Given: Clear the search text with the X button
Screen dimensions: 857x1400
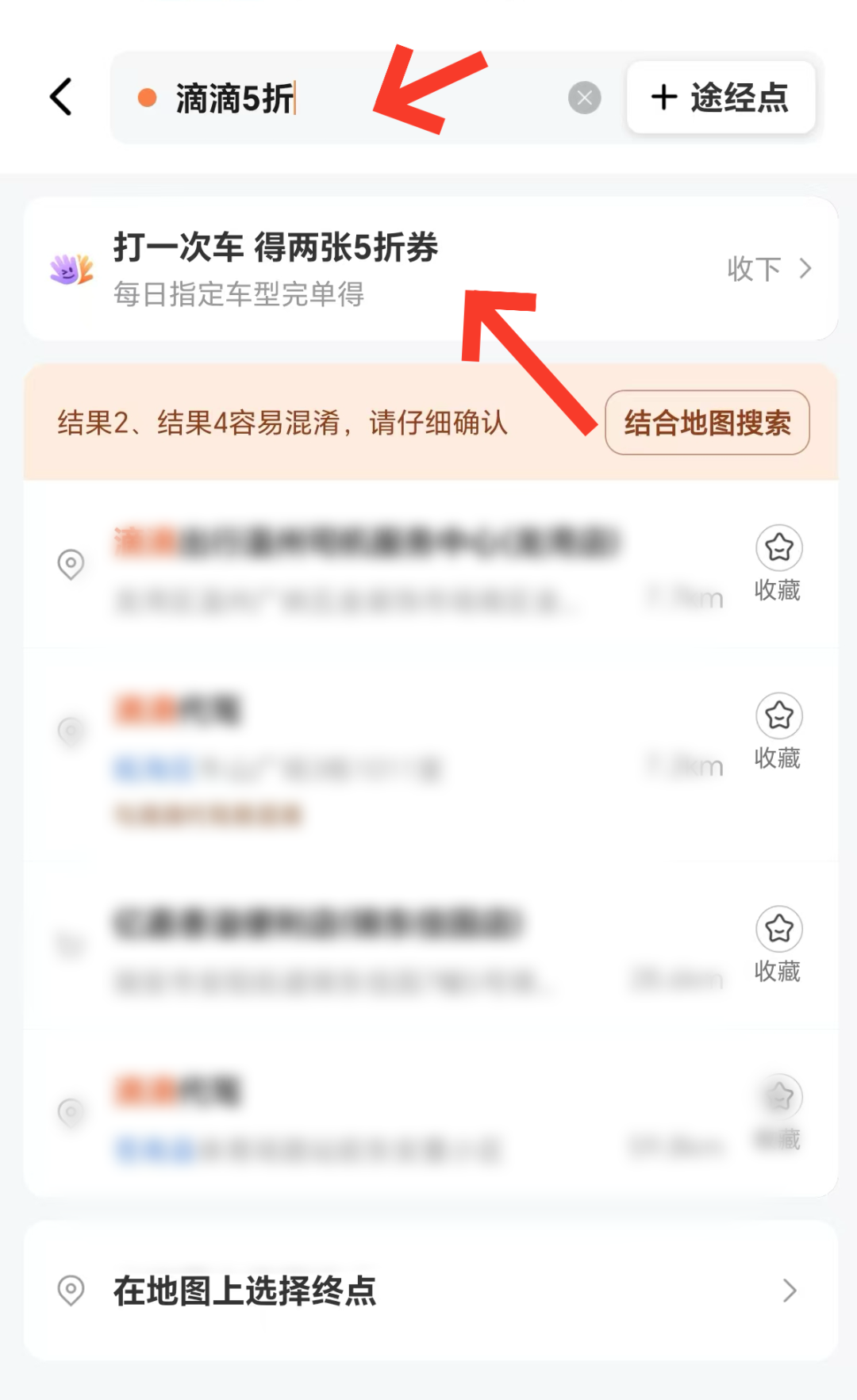Looking at the screenshot, I should click(x=585, y=98).
